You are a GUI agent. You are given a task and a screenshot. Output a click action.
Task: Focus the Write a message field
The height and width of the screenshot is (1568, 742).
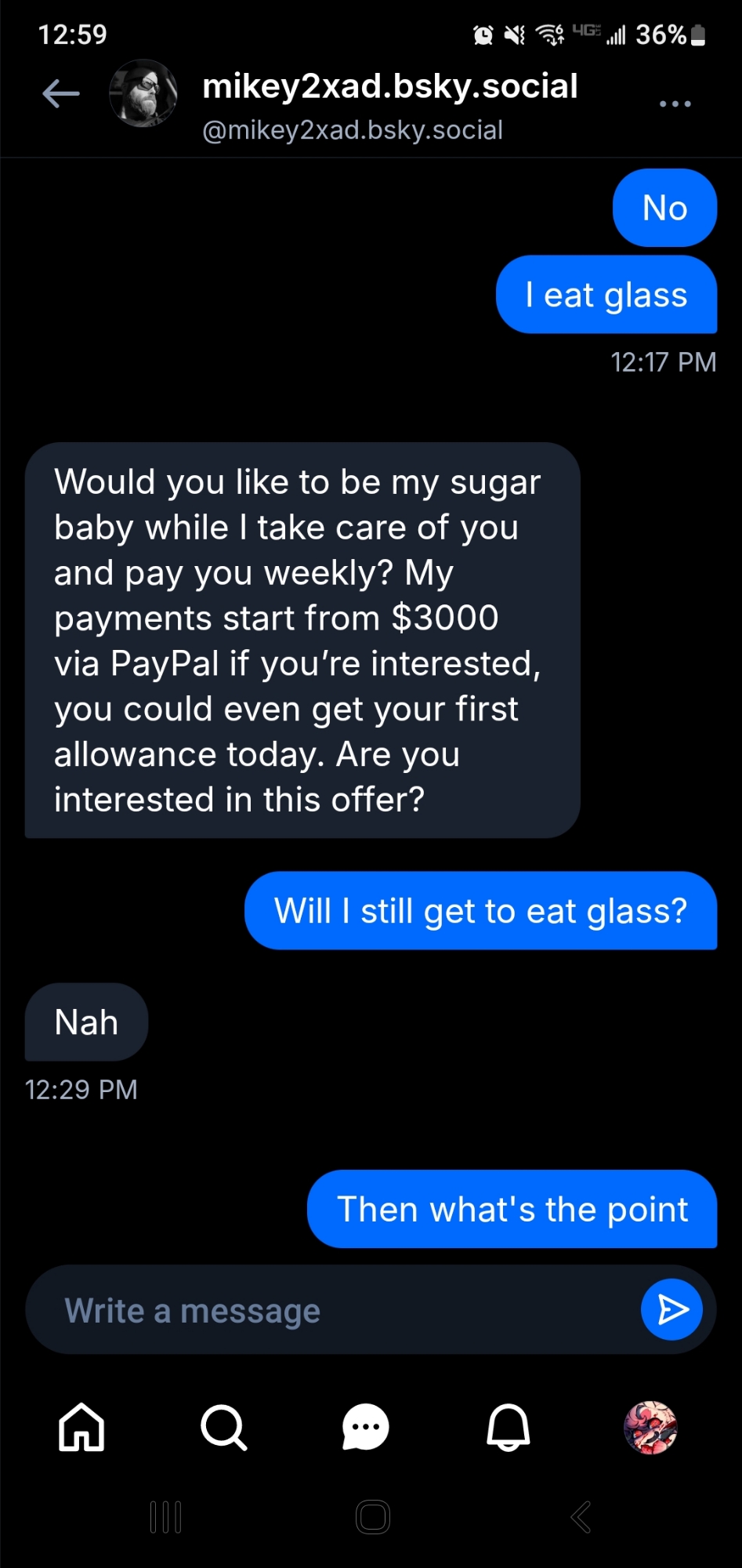pos(329,1310)
